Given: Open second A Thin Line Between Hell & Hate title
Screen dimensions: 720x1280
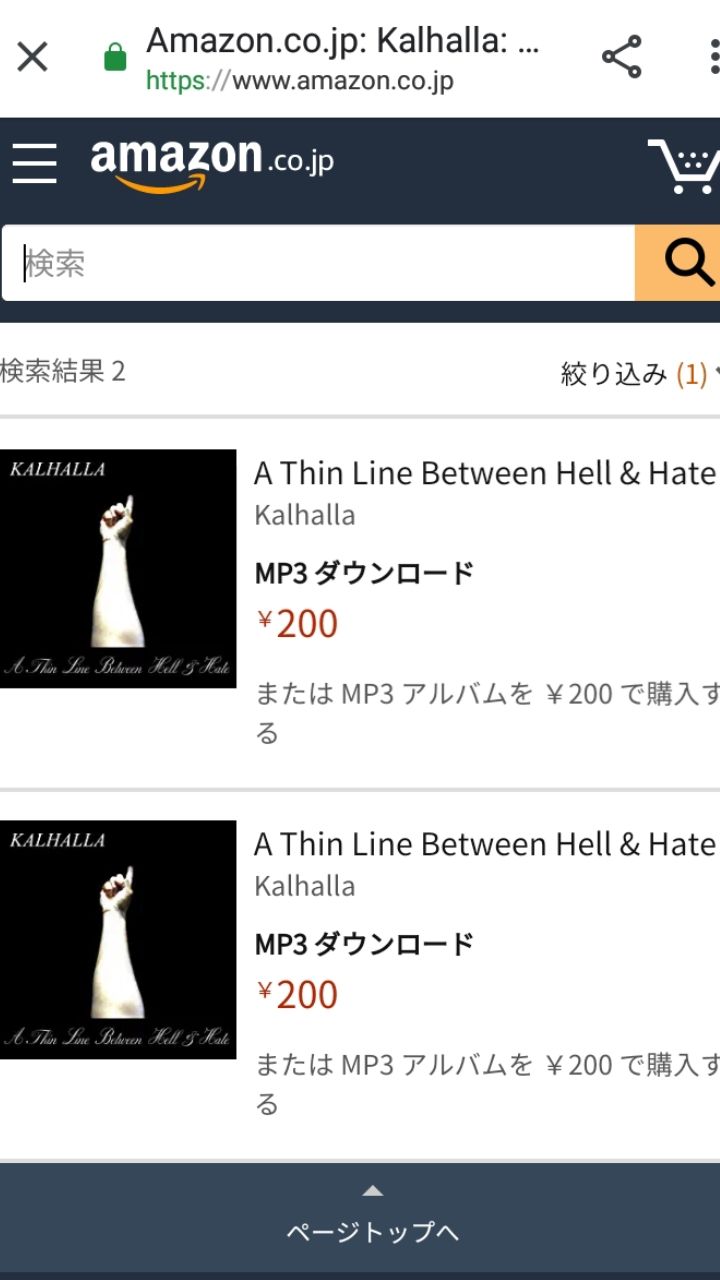Looking at the screenshot, I should [485, 845].
